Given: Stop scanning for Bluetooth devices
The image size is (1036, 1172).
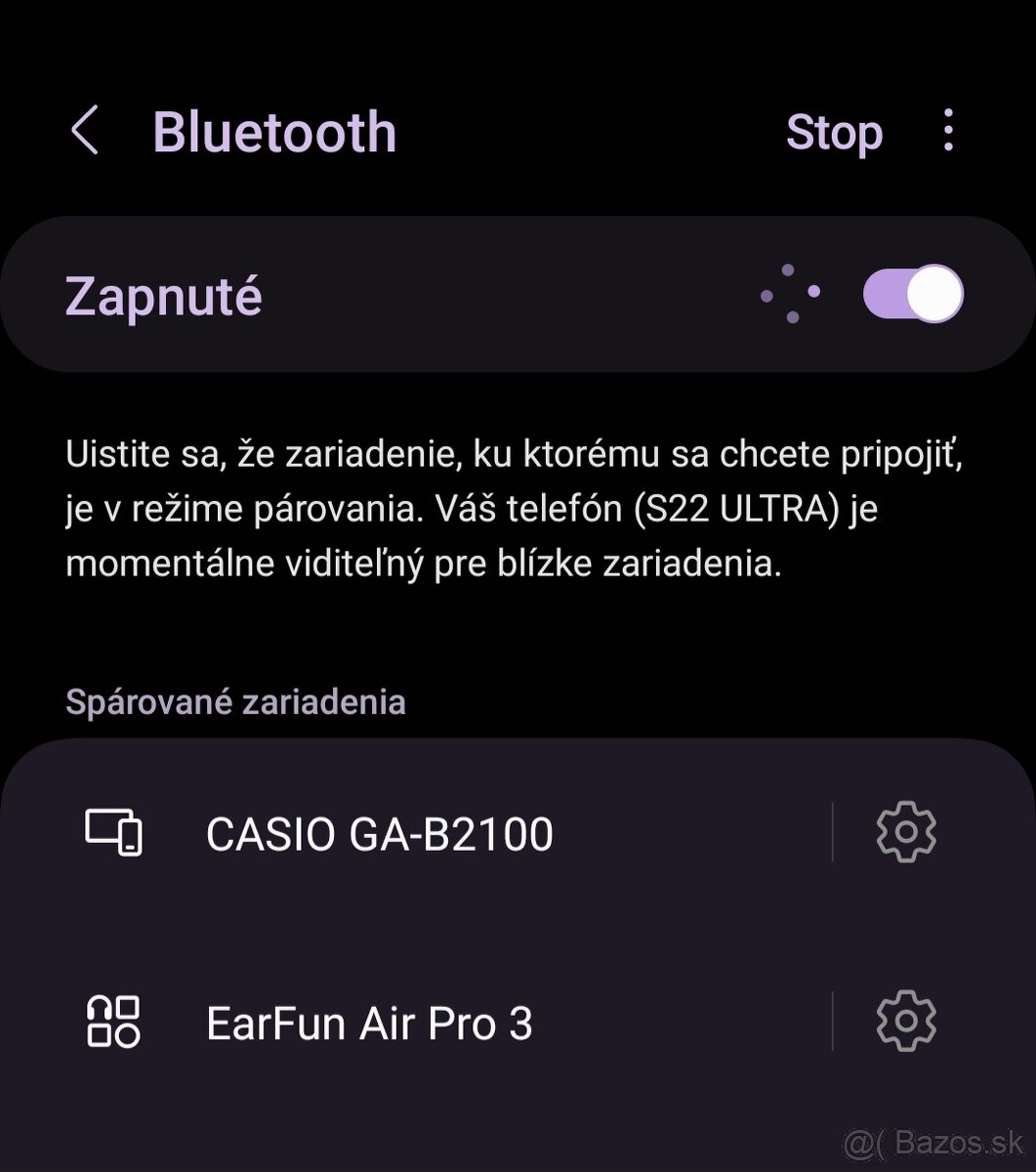Looking at the screenshot, I should [834, 133].
